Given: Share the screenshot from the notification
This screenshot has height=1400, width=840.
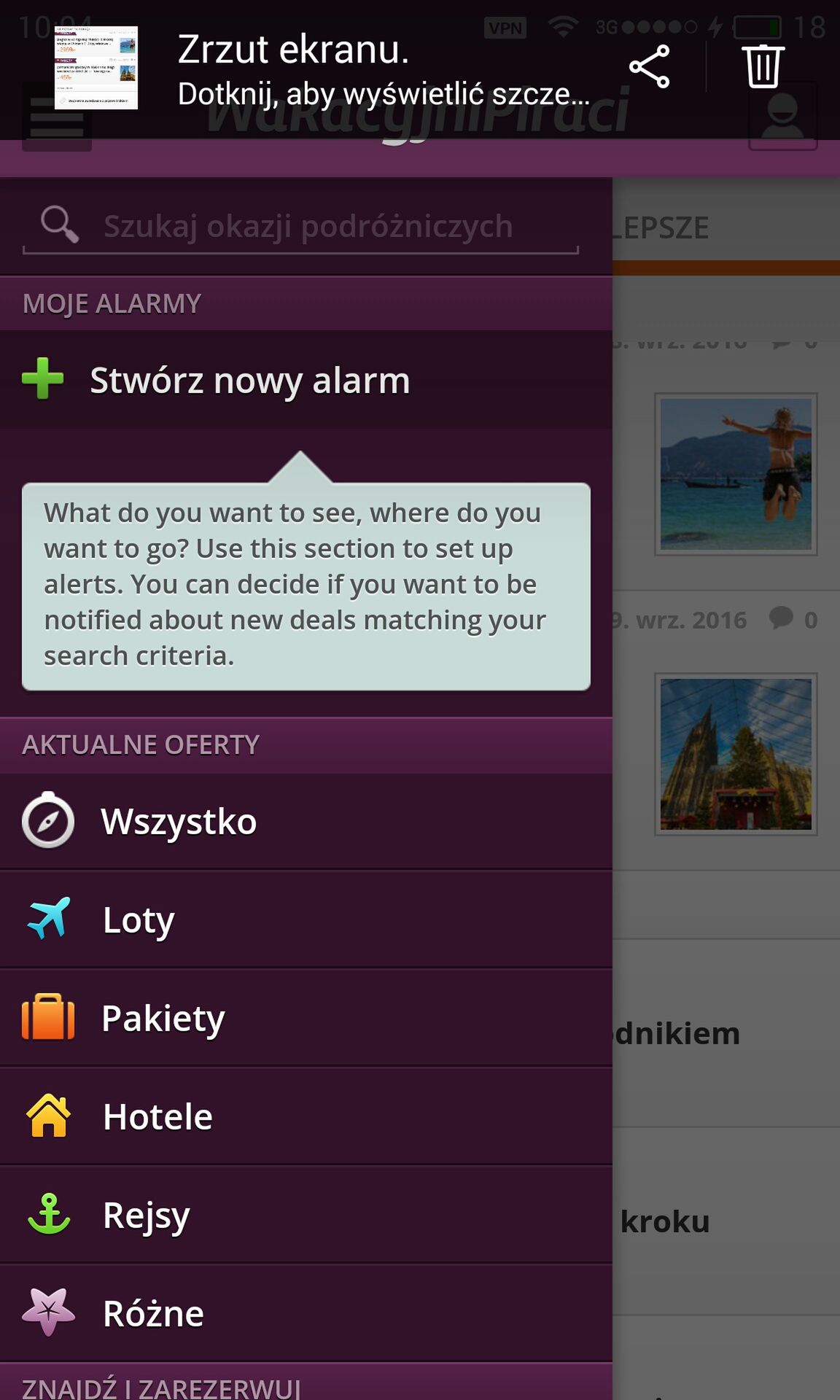Looking at the screenshot, I should tap(649, 67).
